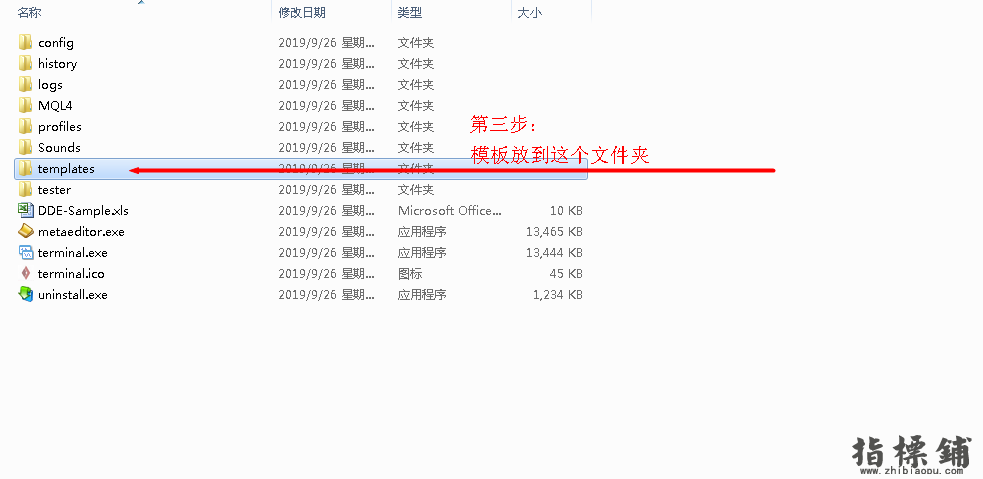Image resolution: width=983 pixels, height=479 pixels.
Task: Open the profiles folder
Action: pos(59,127)
